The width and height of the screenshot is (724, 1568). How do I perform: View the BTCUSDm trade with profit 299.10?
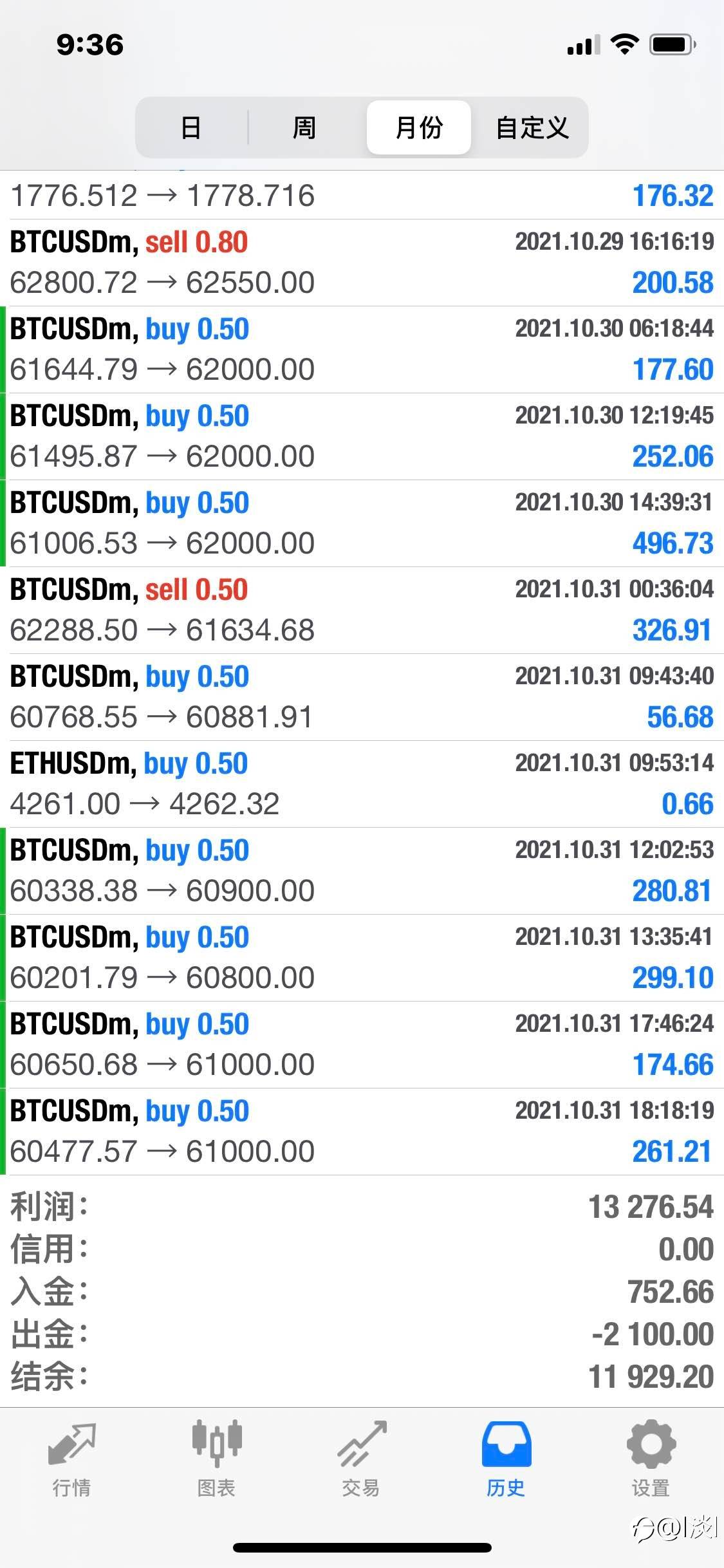tap(362, 958)
